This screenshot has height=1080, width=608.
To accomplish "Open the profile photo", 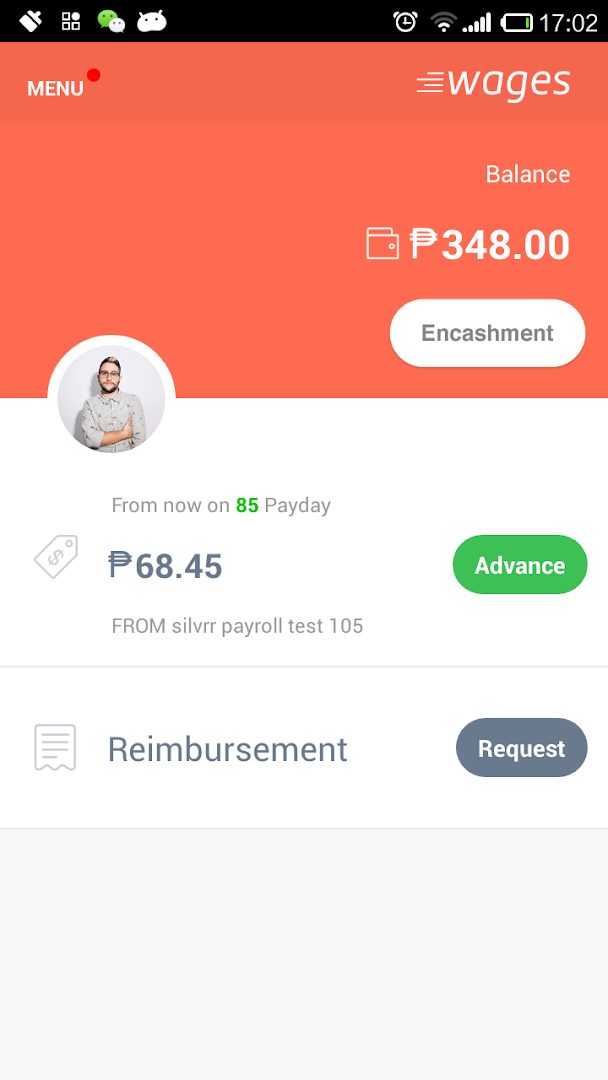I will coord(111,398).
